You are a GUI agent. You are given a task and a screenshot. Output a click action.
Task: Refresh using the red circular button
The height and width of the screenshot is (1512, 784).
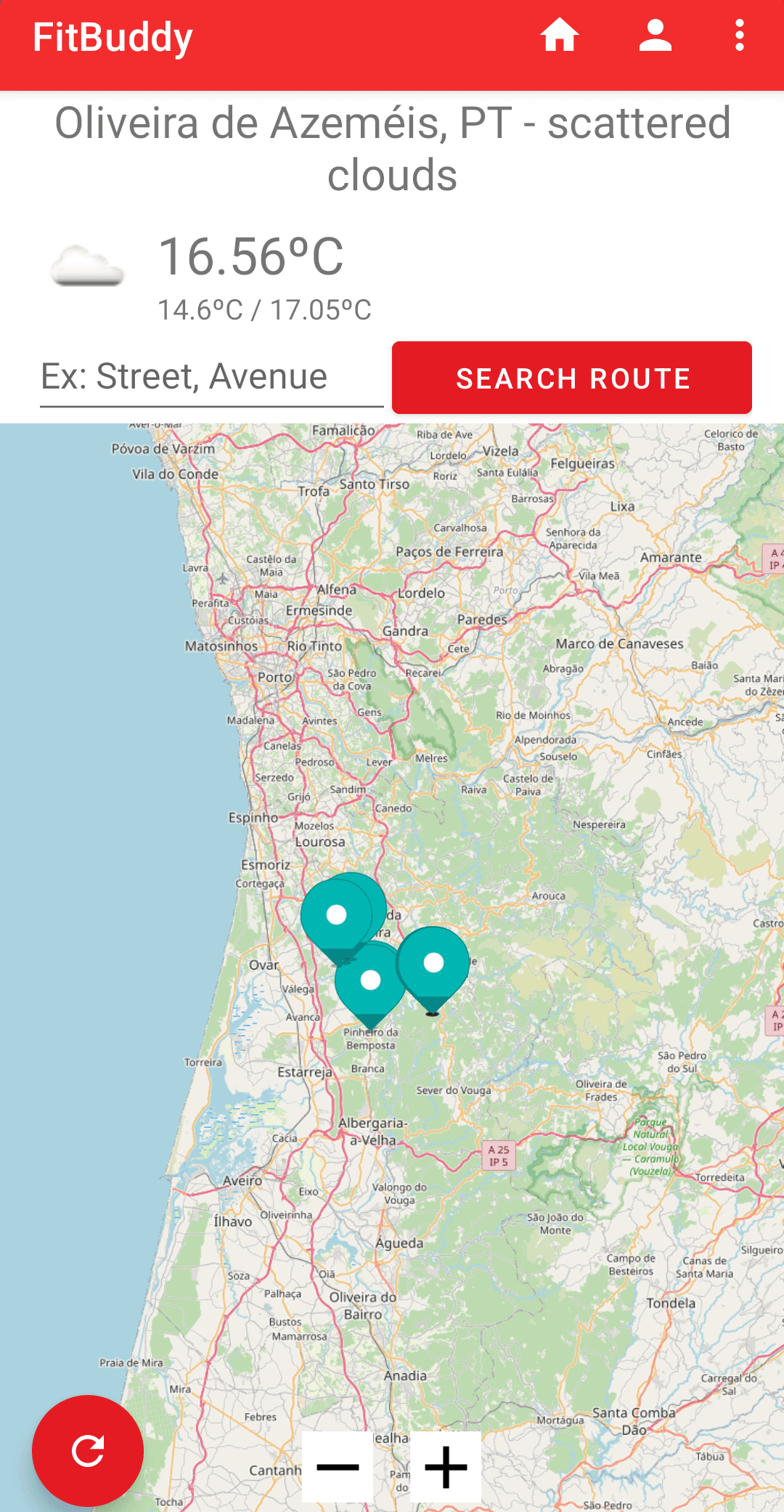pyautogui.click(x=88, y=1450)
